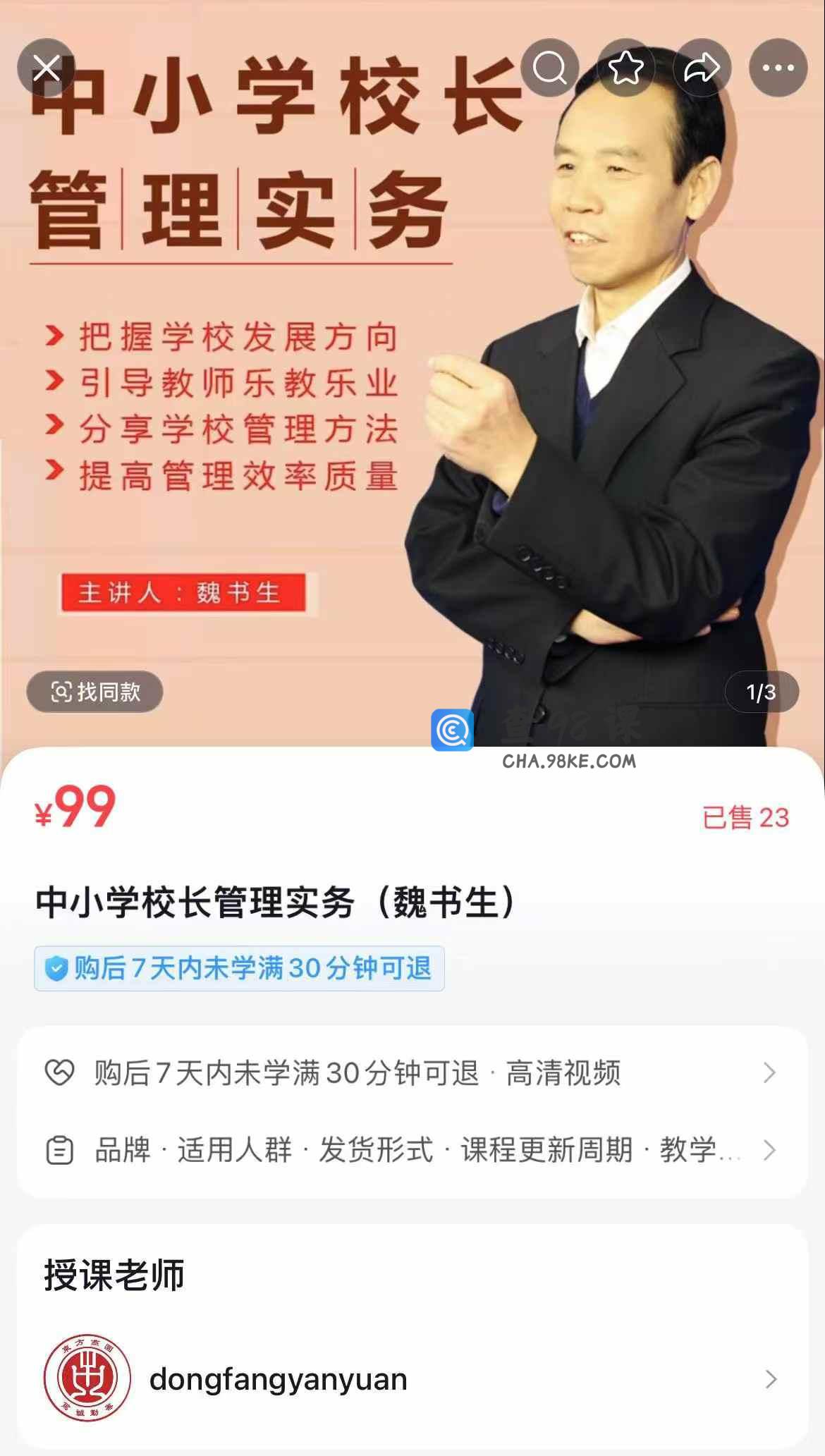Tap the 找同款 find similar button
The image size is (825, 1456).
click(95, 692)
